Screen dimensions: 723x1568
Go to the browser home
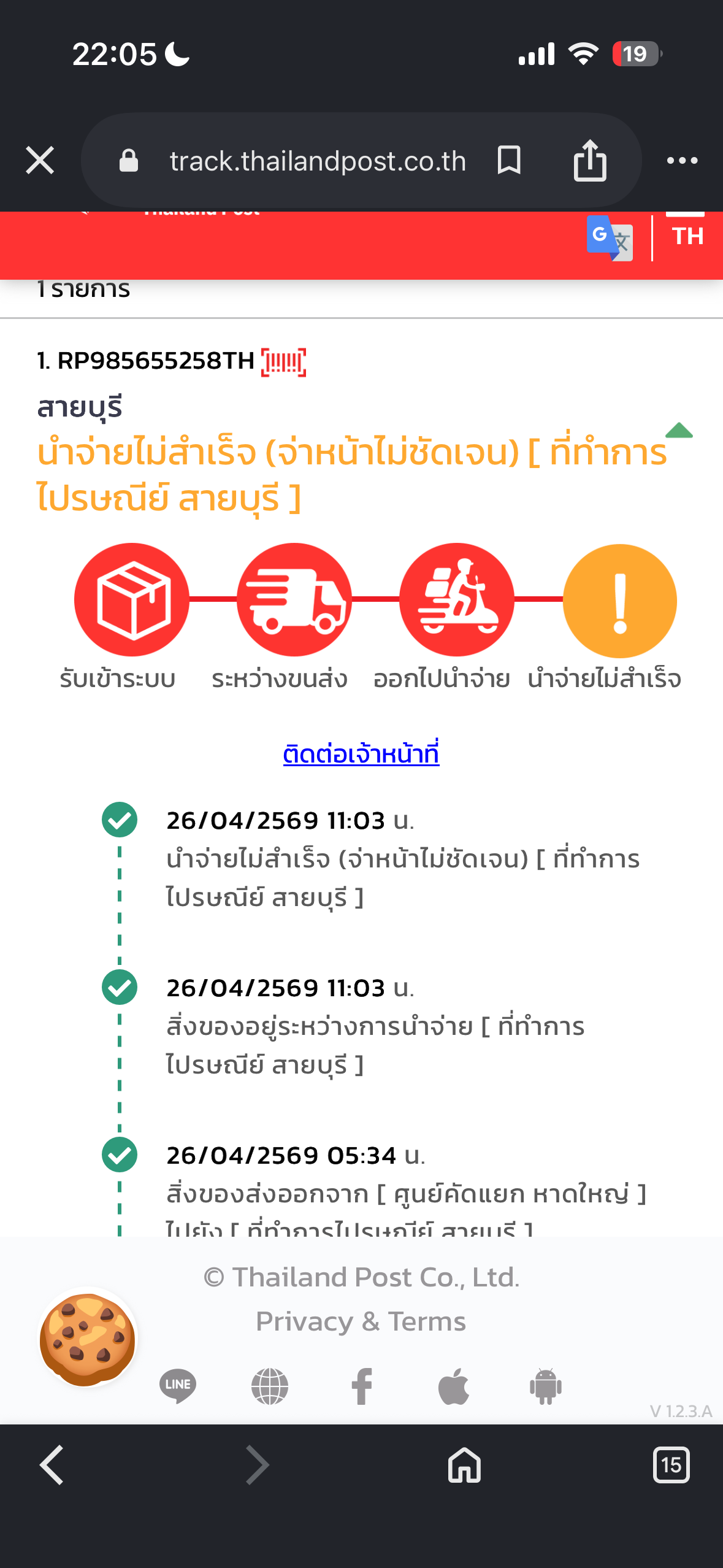point(464,1465)
